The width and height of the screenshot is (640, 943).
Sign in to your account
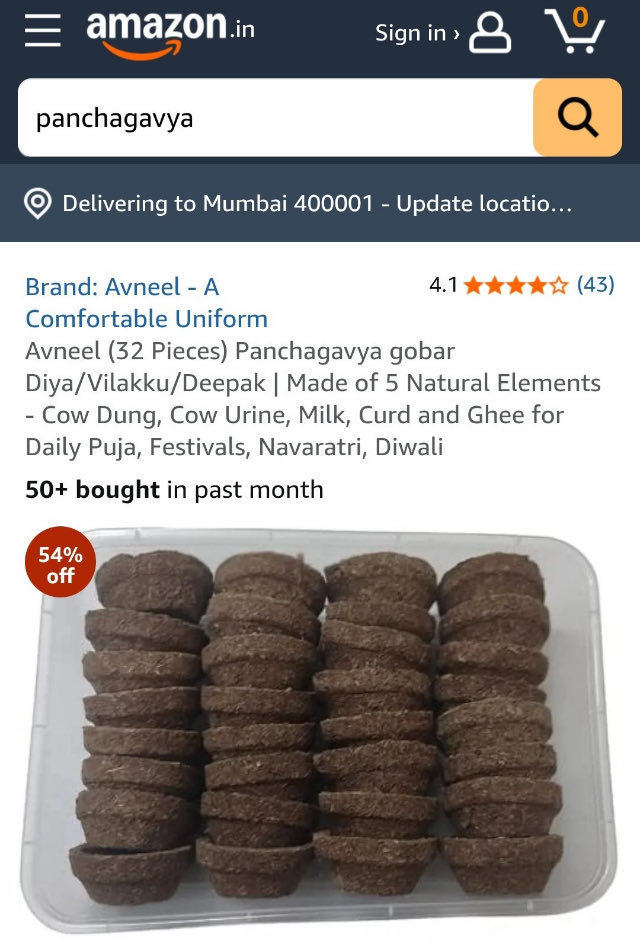(x=441, y=33)
